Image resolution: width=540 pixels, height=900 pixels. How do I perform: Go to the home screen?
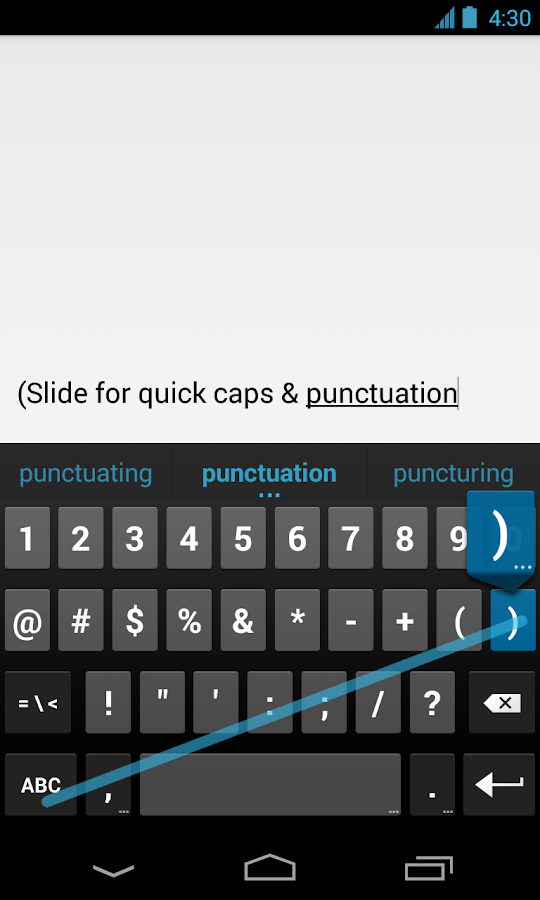pos(270,867)
